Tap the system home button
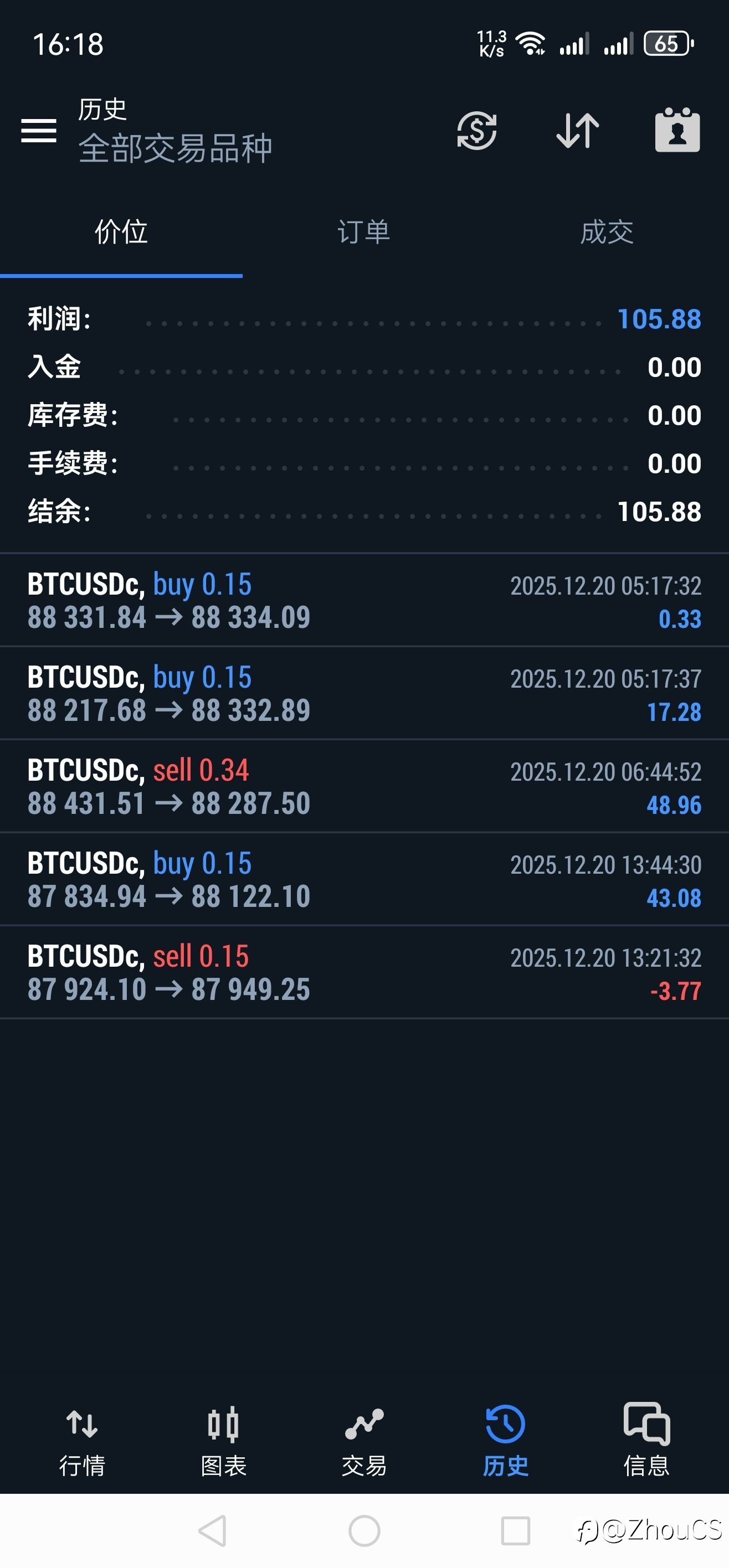Image resolution: width=729 pixels, height=1568 pixels. [x=364, y=1530]
